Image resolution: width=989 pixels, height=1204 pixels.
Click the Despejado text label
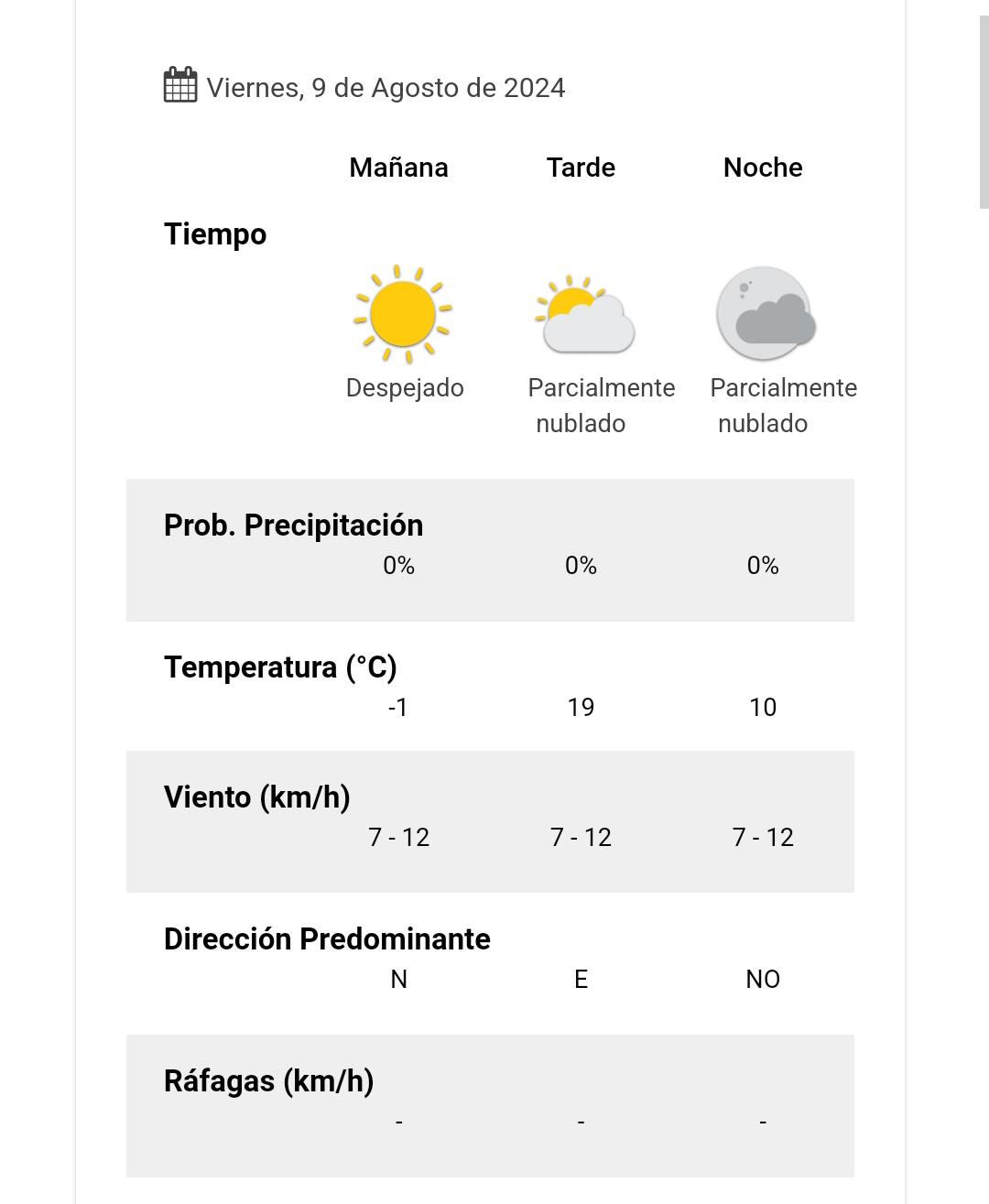click(x=404, y=387)
